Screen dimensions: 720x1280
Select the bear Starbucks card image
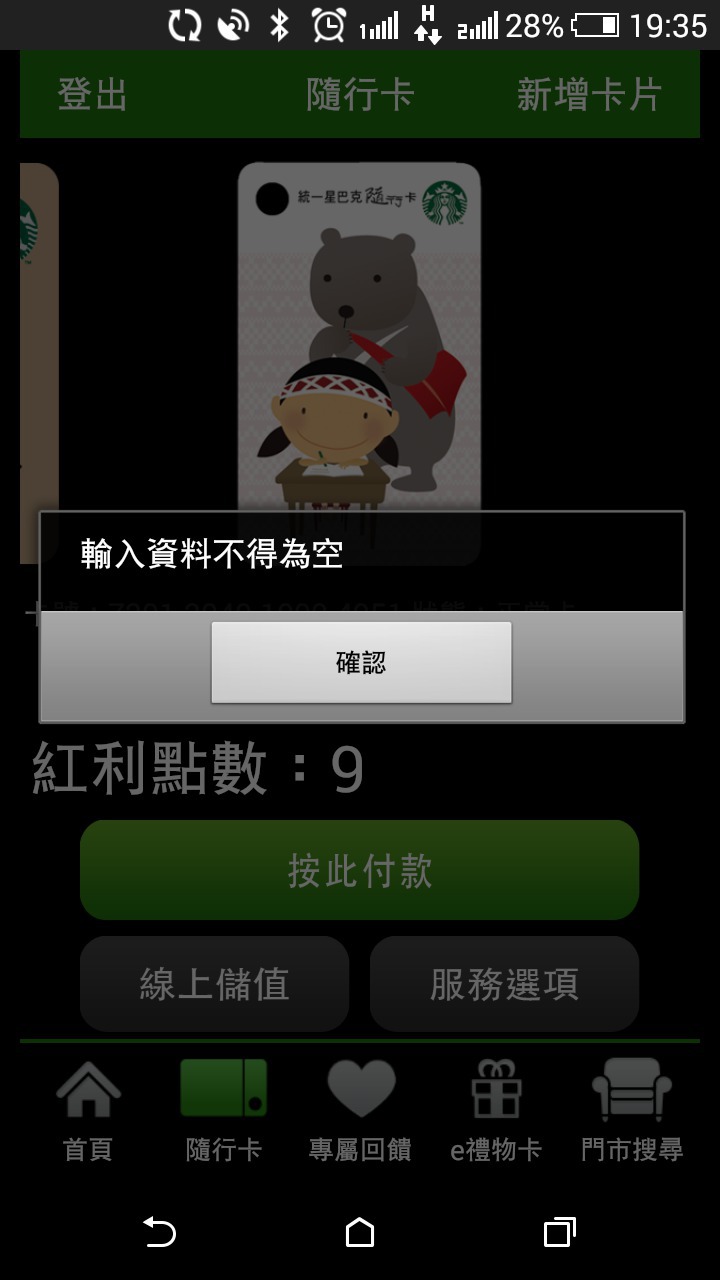click(359, 340)
